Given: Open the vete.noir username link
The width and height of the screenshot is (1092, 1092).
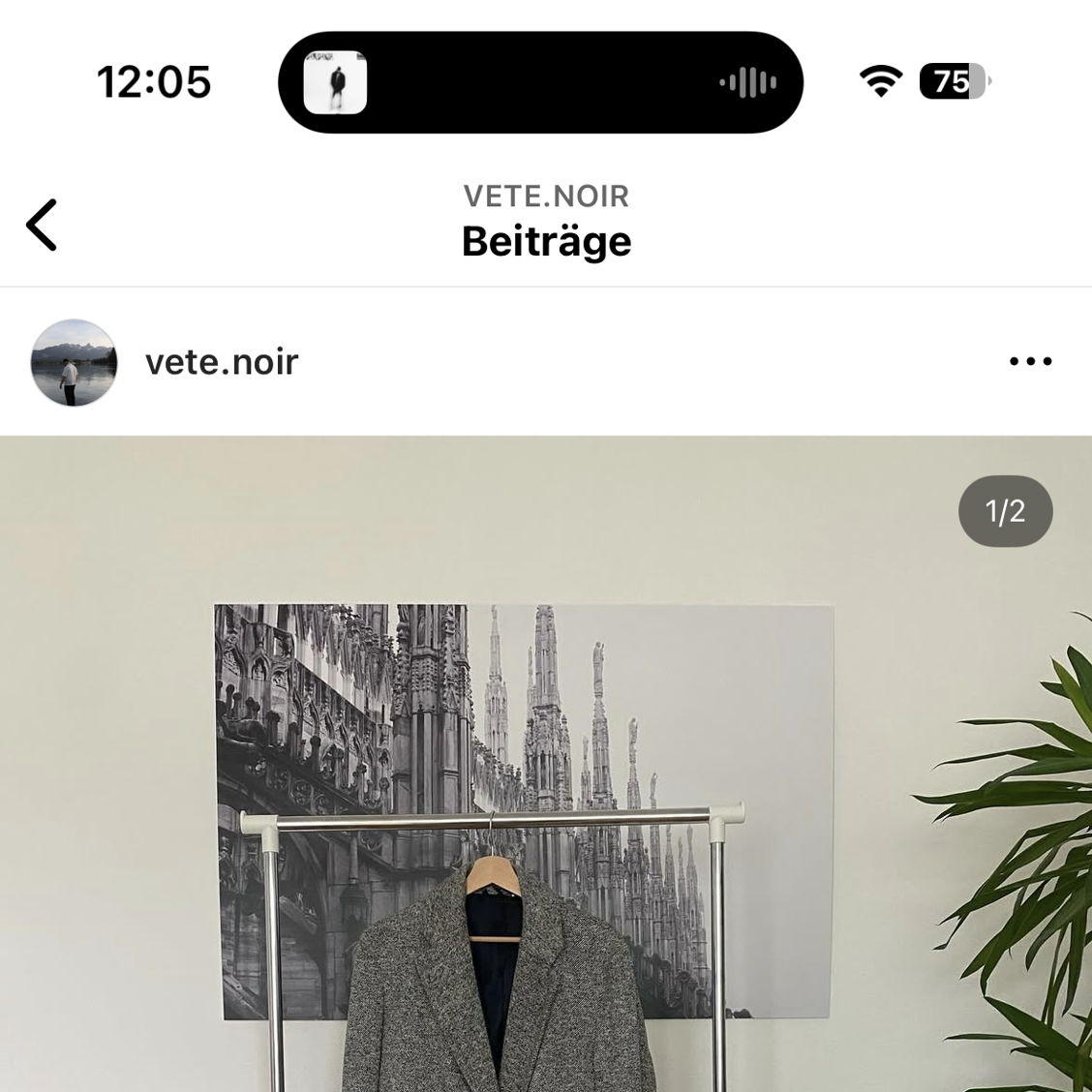Looking at the screenshot, I should [x=222, y=362].
